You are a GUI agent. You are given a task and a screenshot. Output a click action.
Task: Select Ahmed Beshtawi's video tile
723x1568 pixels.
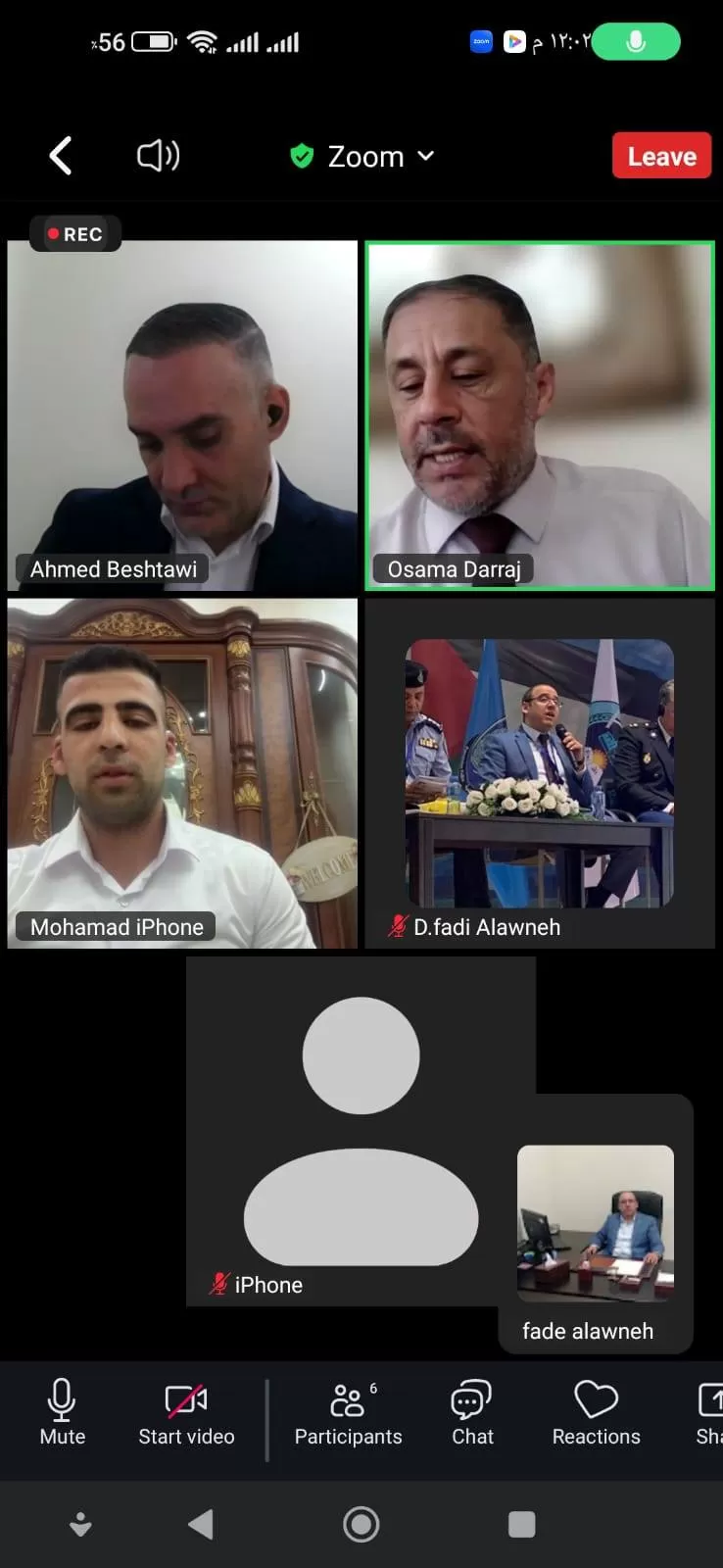tap(182, 416)
